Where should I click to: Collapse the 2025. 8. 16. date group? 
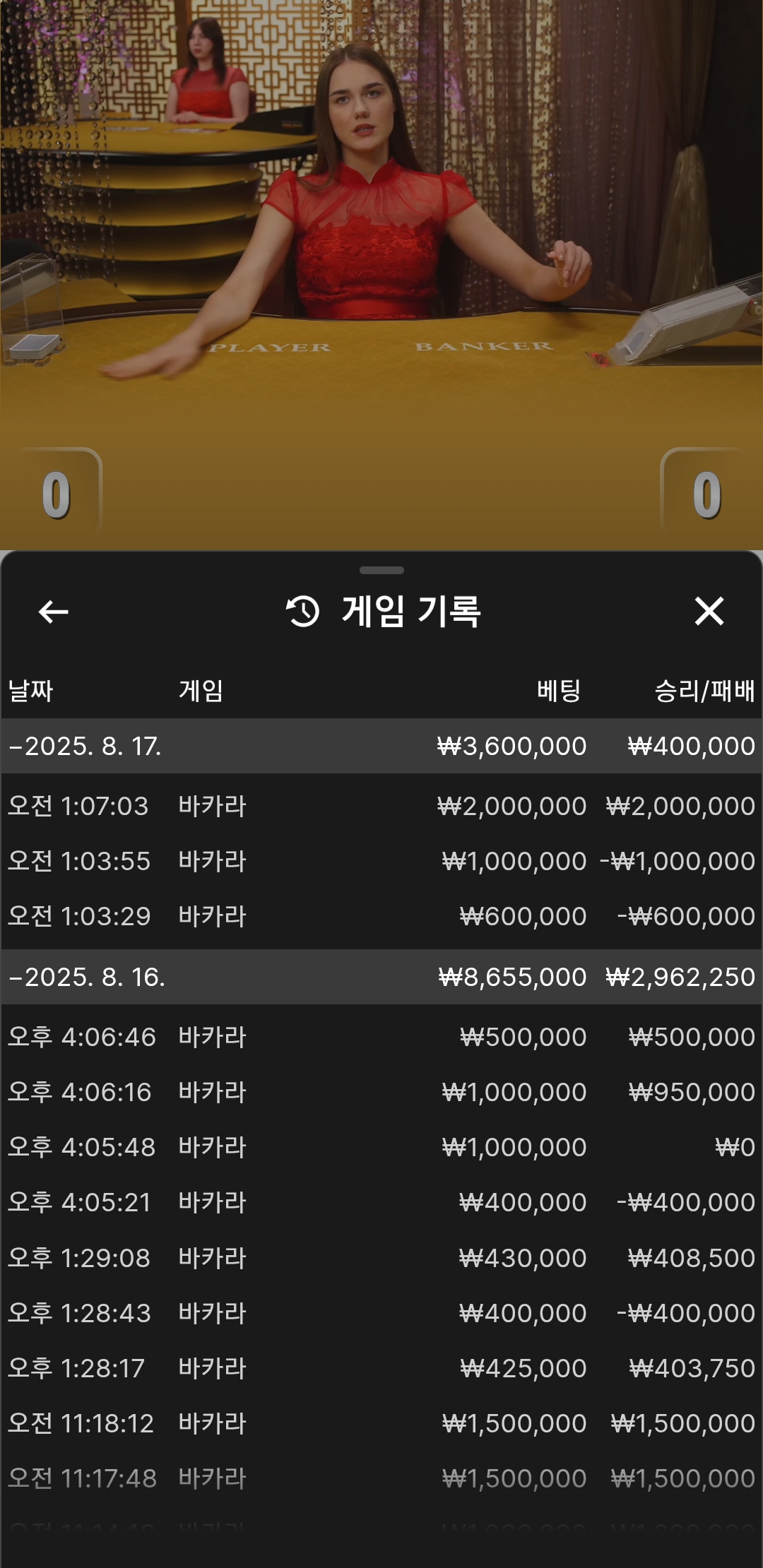point(381,977)
